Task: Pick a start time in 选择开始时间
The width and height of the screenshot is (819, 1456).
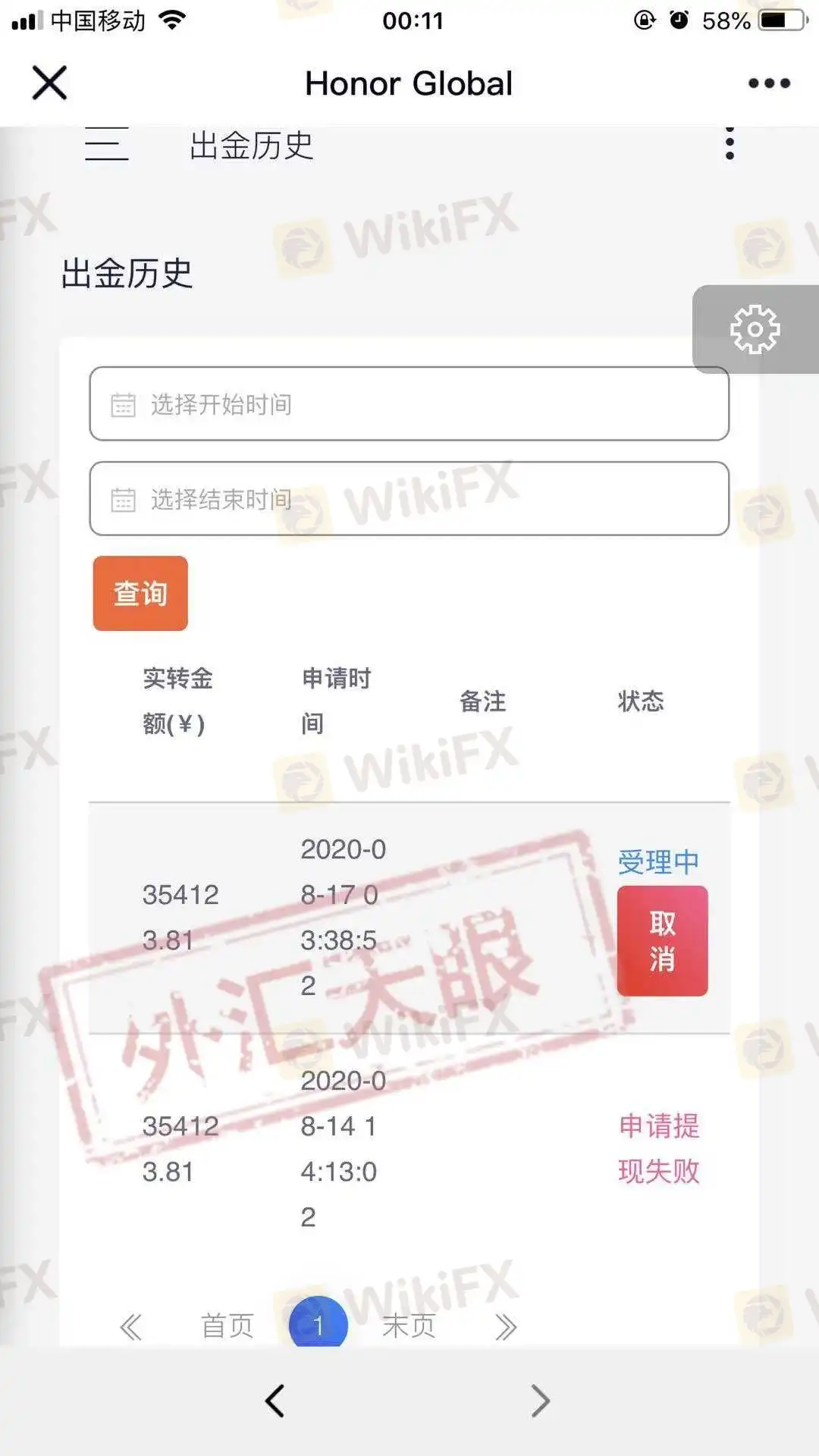Action: pos(409,404)
